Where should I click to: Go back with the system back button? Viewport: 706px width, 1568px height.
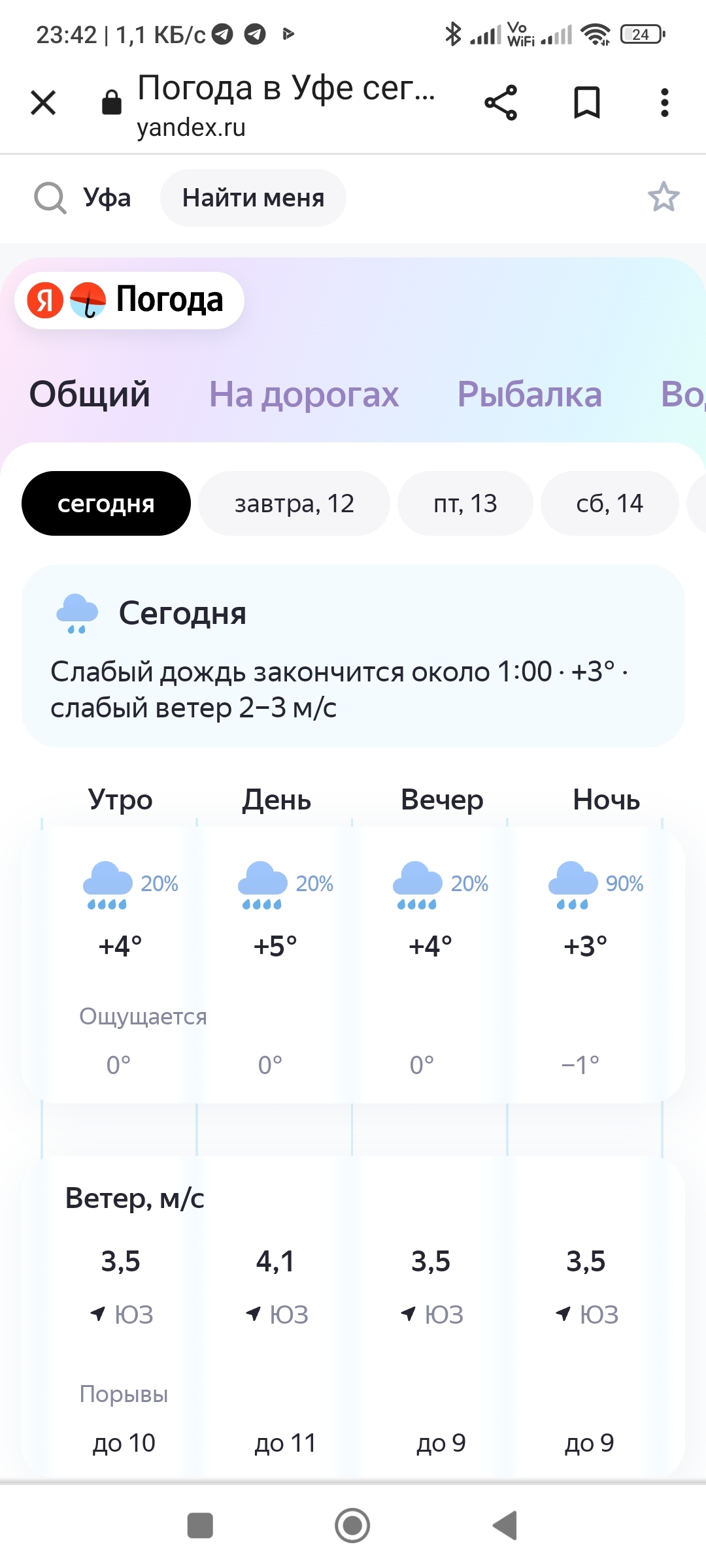(x=505, y=1526)
